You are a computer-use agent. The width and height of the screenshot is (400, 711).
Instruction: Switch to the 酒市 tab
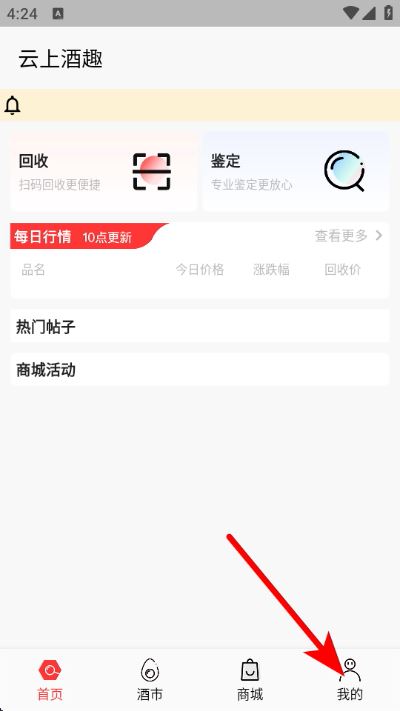150,680
